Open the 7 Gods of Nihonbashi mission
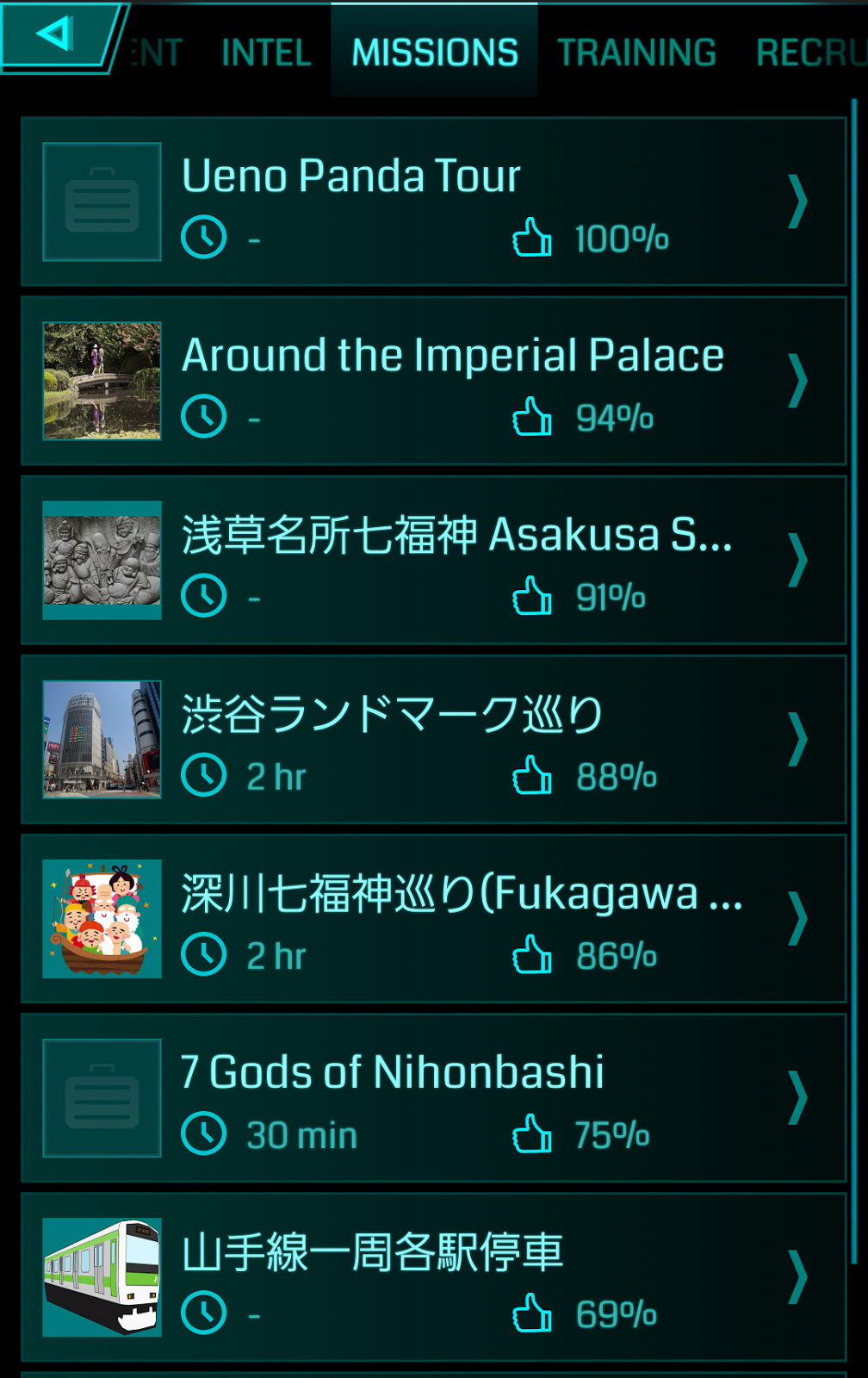This screenshot has width=868, height=1378. (x=433, y=1097)
